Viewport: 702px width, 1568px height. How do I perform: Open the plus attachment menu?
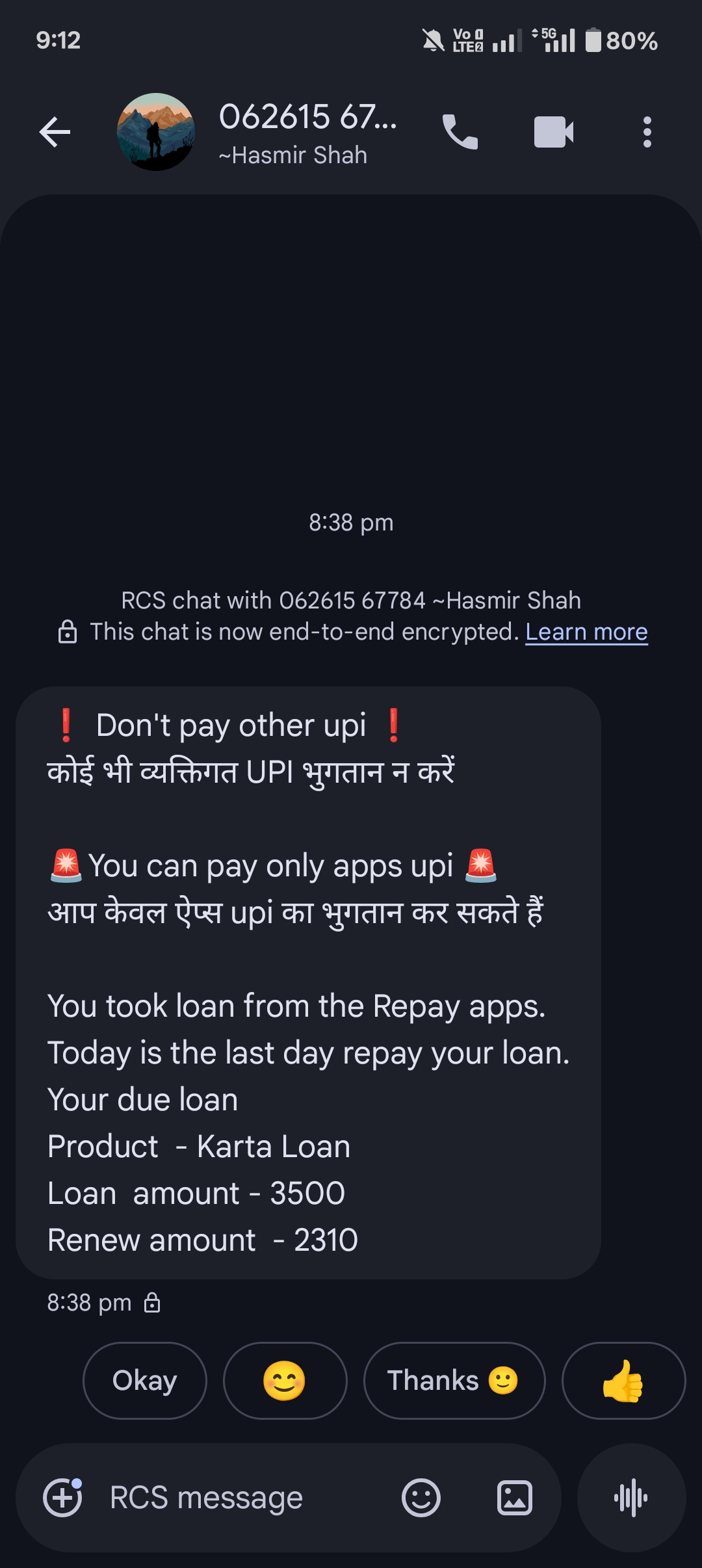[x=62, y=1498]
